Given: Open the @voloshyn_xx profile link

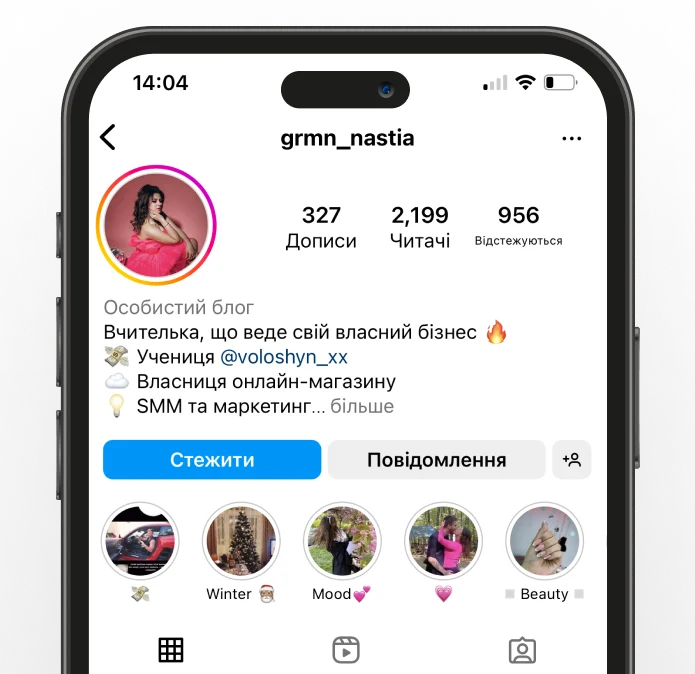Looking at the screenshot, I should click(284, 357).
